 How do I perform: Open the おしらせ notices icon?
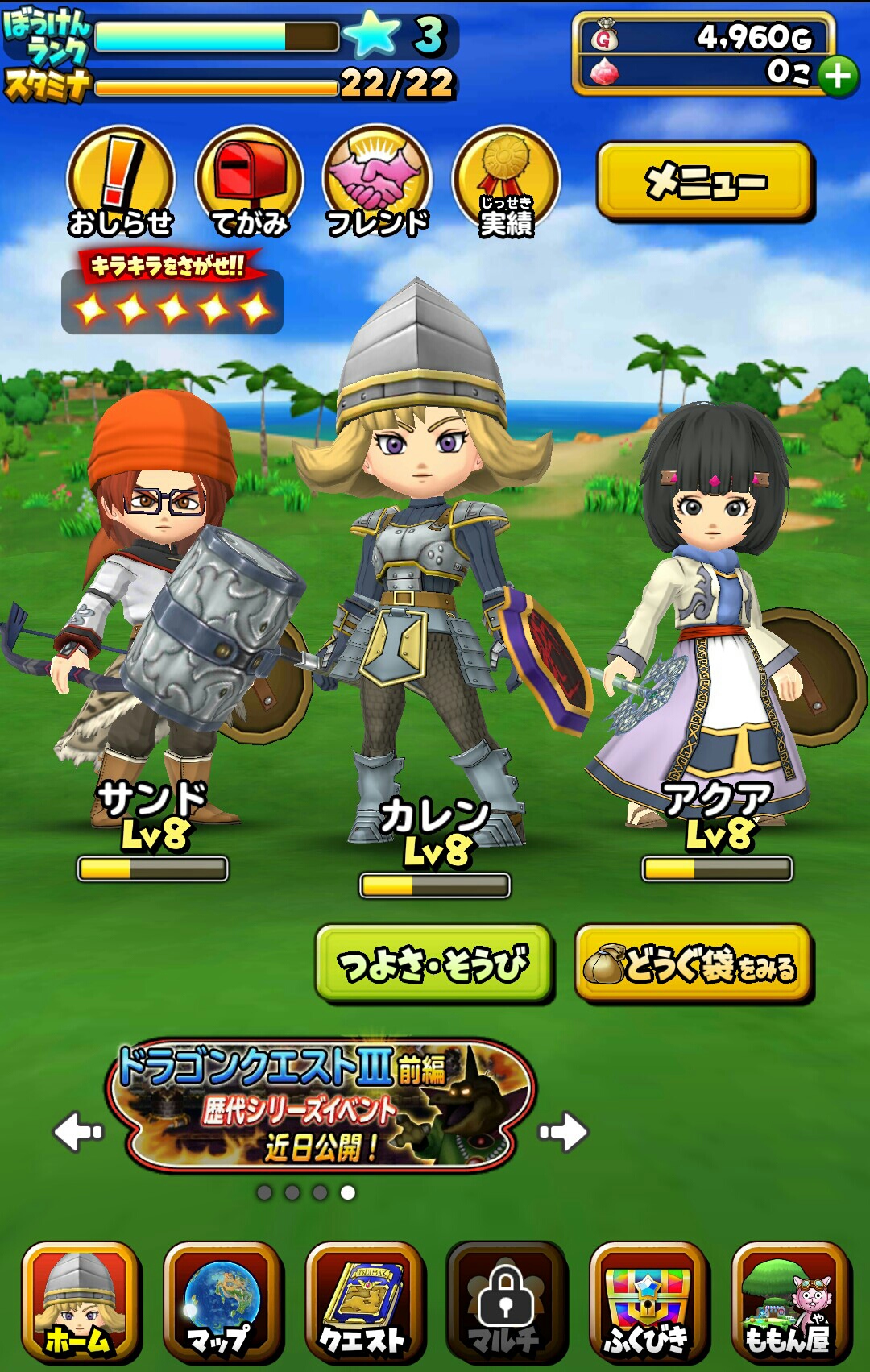[120, 184]
